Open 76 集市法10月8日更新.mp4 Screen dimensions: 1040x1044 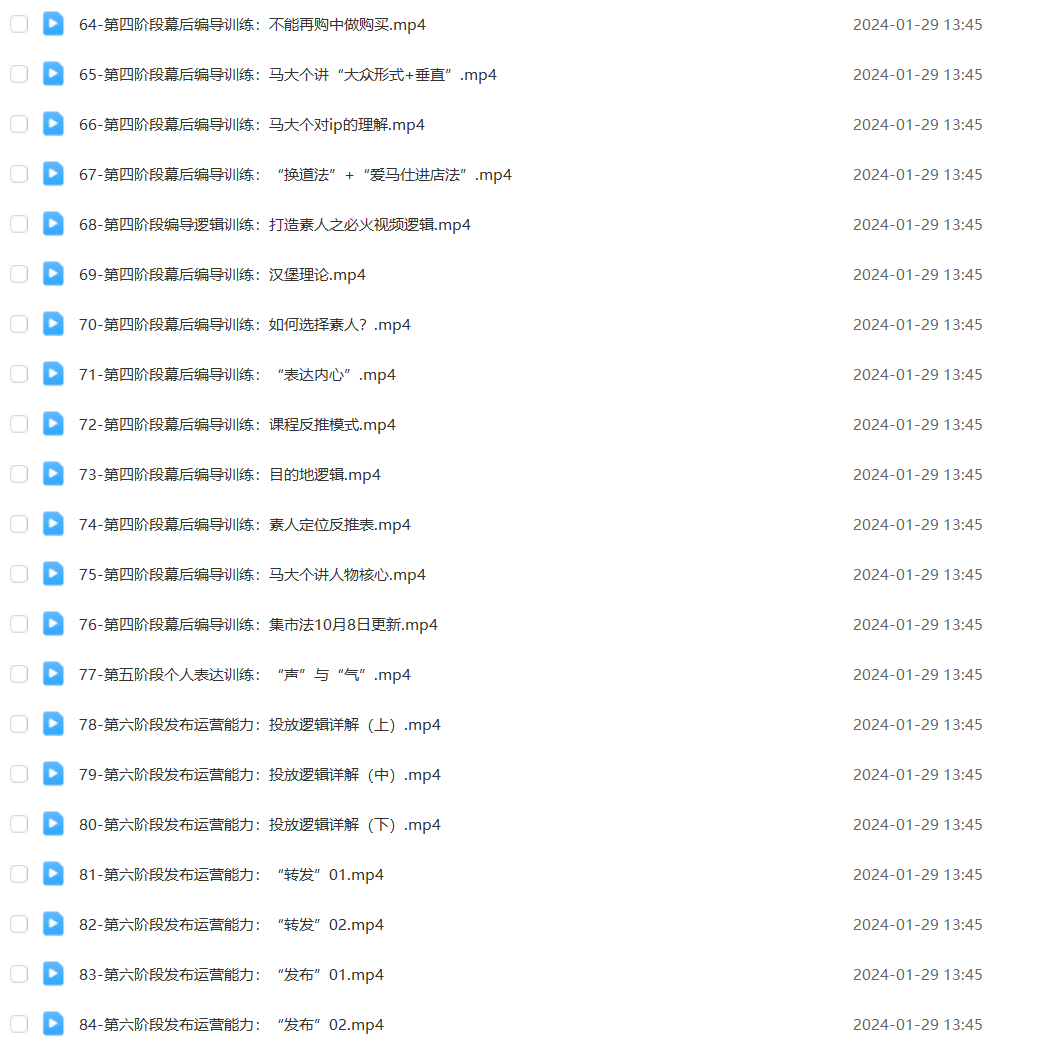258,625
